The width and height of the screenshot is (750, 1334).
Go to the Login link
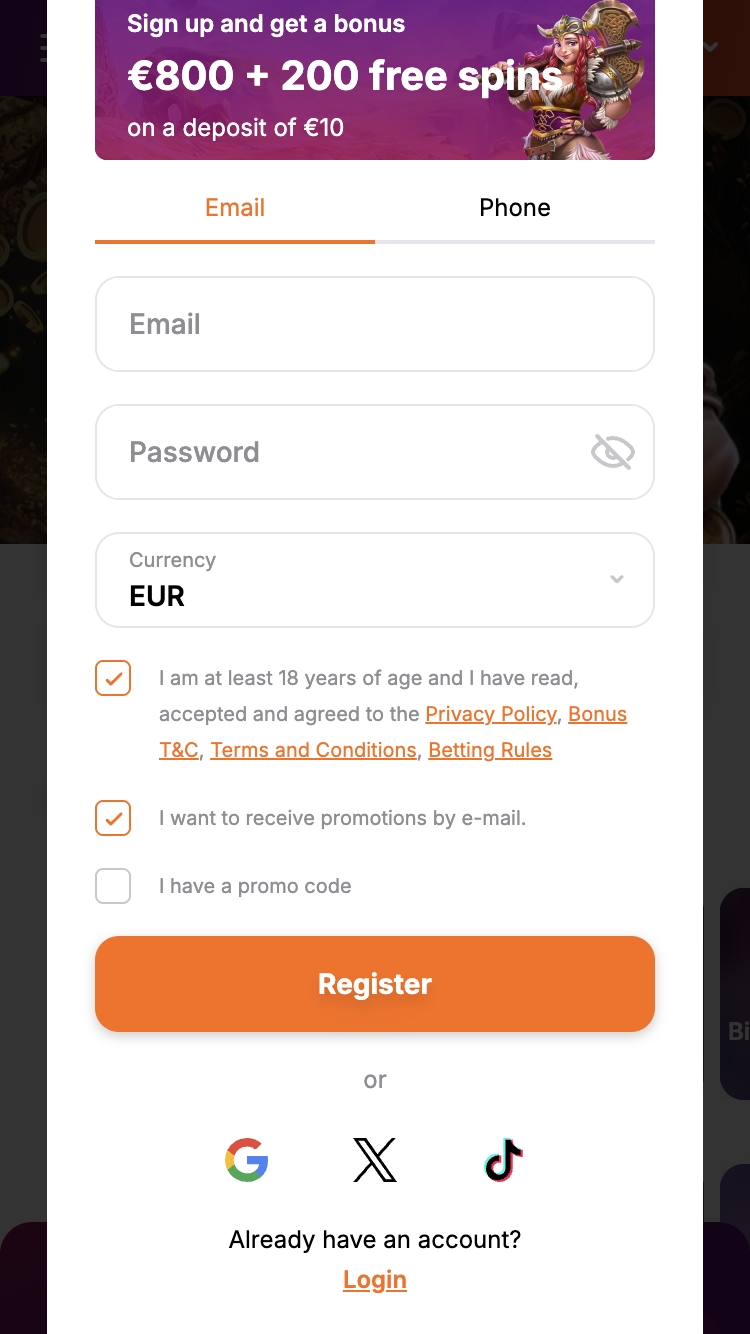tap(374, 1280)
